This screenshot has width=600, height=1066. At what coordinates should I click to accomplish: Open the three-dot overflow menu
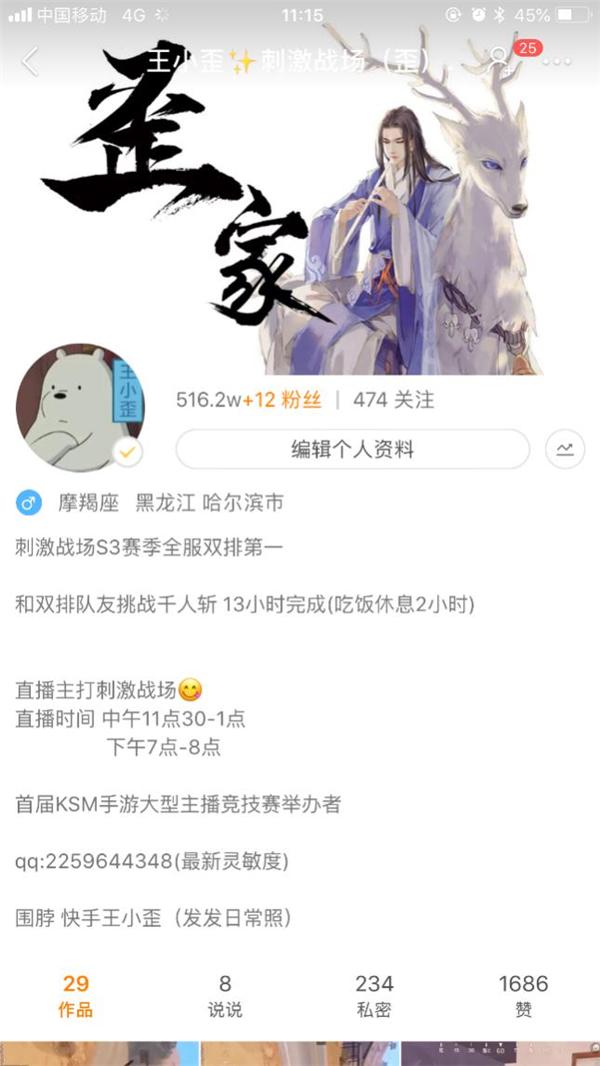coord(556,61)
